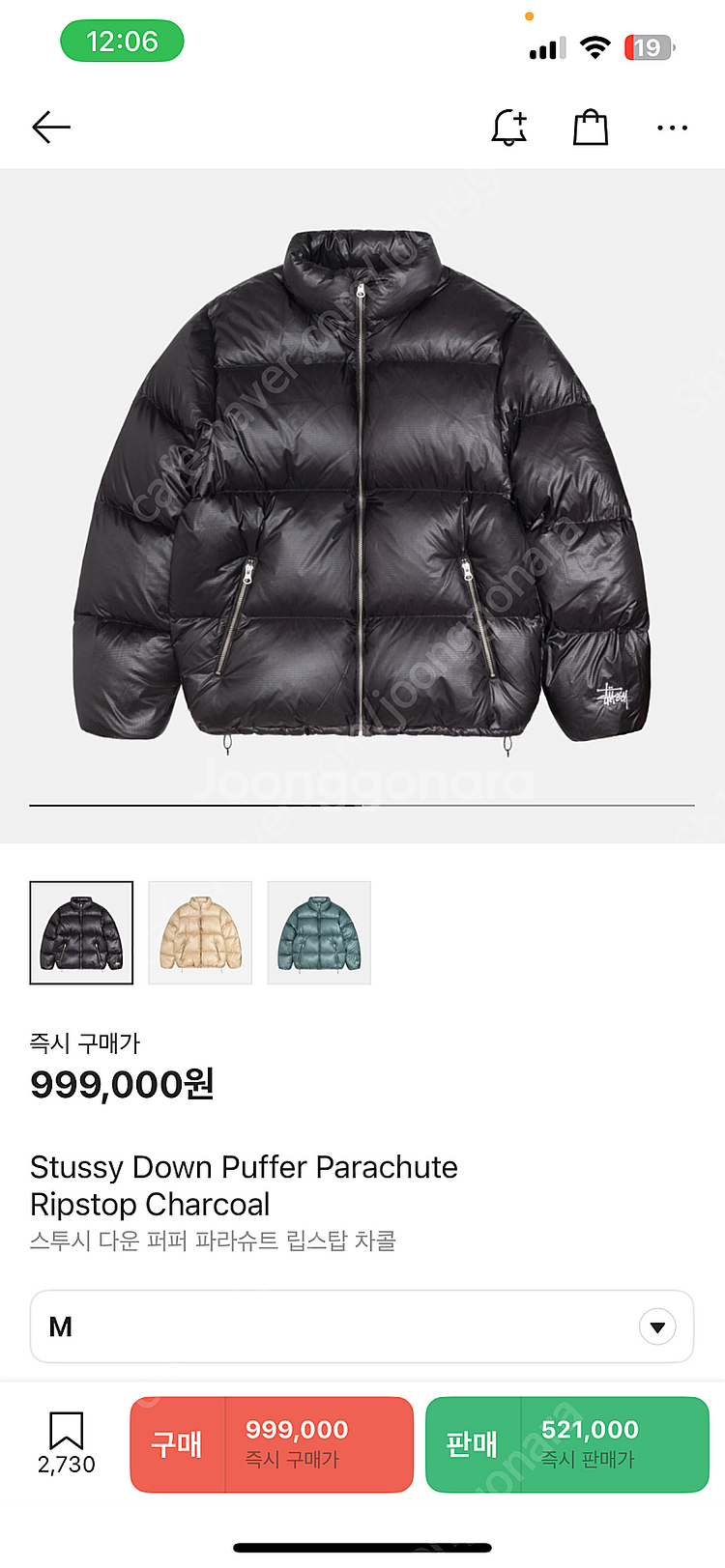Open the three-dot overflow menu
The height and width of the screenshot is (1568, 725).
pyautogui.click(x=672, y=128)
